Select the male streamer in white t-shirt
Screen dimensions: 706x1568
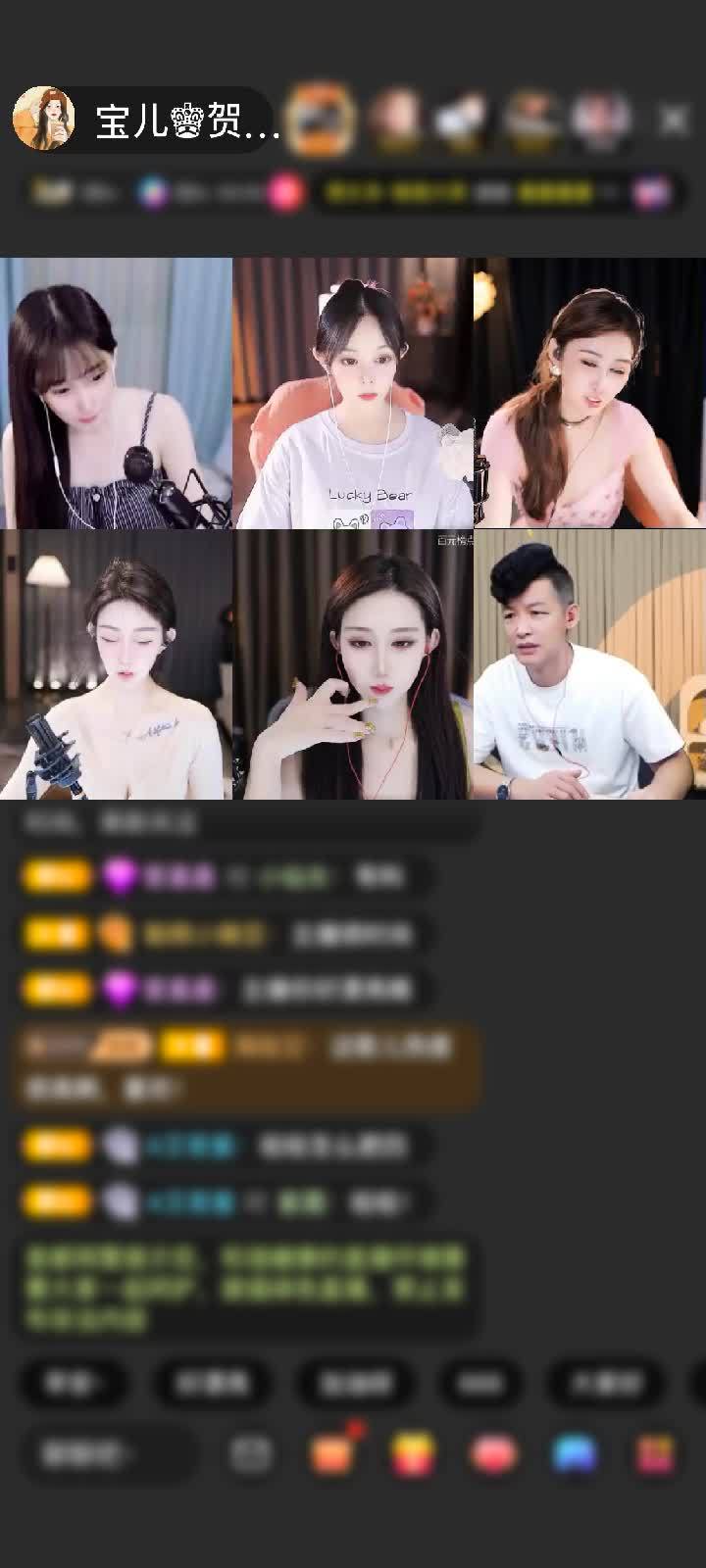point(589,664)
